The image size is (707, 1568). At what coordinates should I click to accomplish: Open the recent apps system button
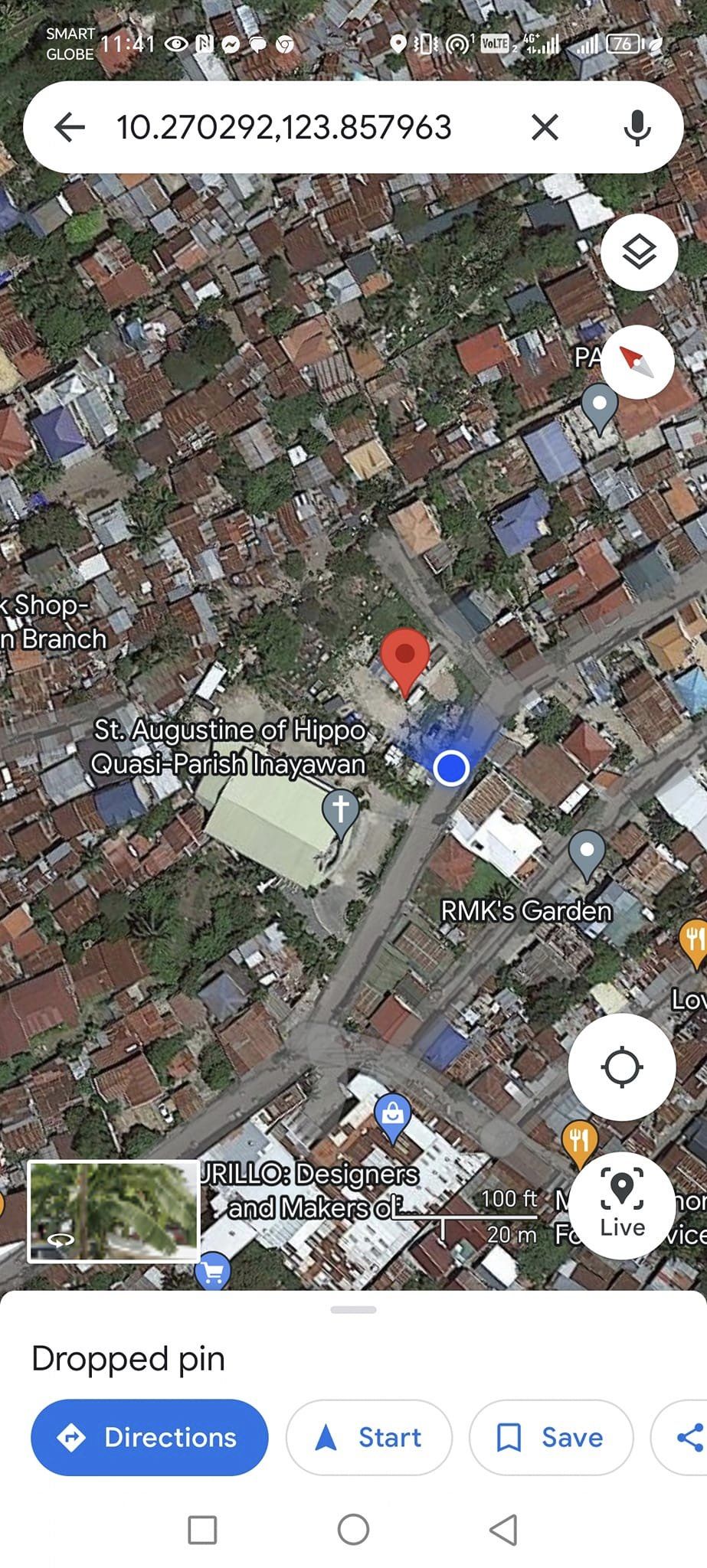202,1530
